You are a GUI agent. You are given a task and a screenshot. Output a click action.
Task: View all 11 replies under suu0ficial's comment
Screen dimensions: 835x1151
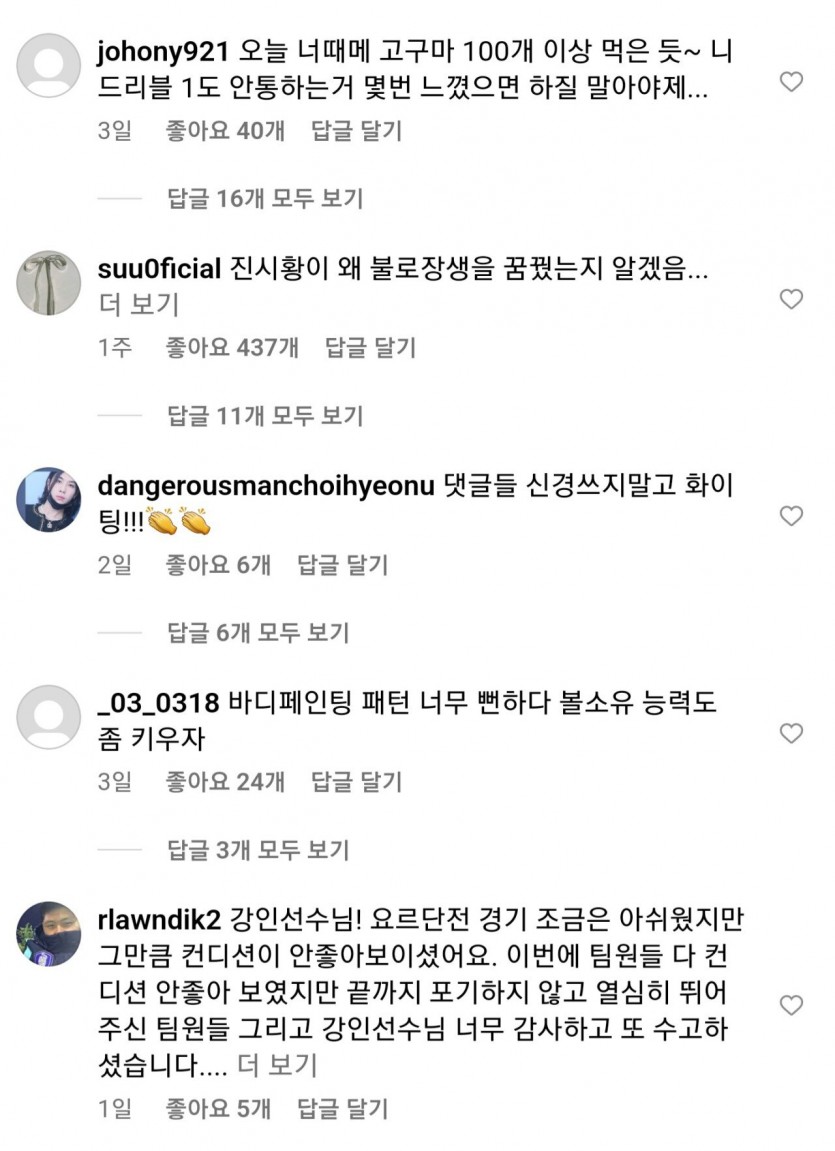(265, 415)
